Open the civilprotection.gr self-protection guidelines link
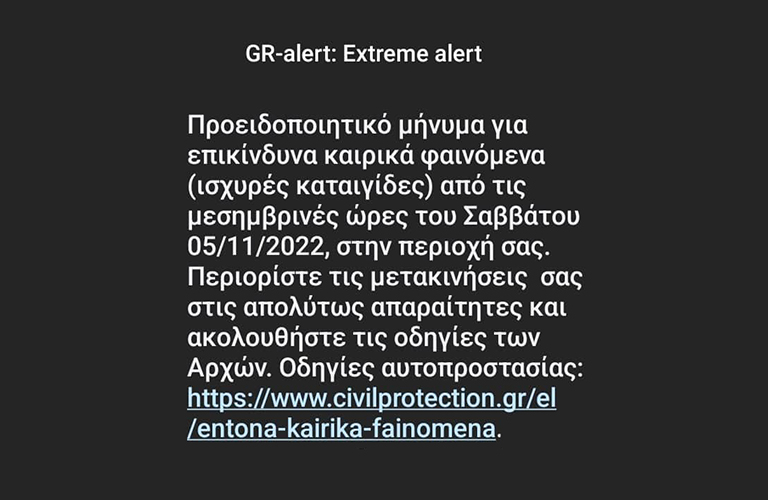768x500 pixels. pos(371,401)
